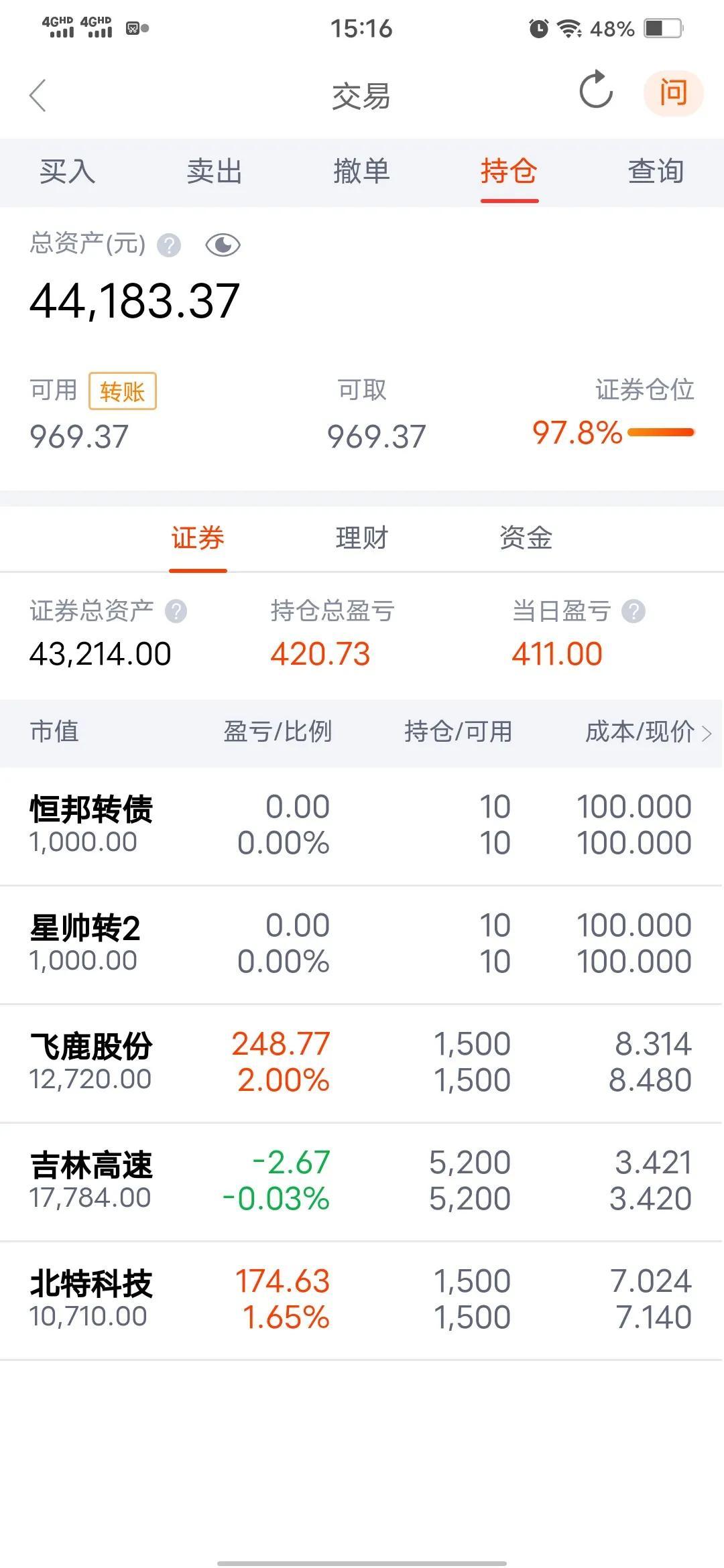Hide total assets with the eye icon
Viewport: 724px width, 1568px height.
(223, 245)
